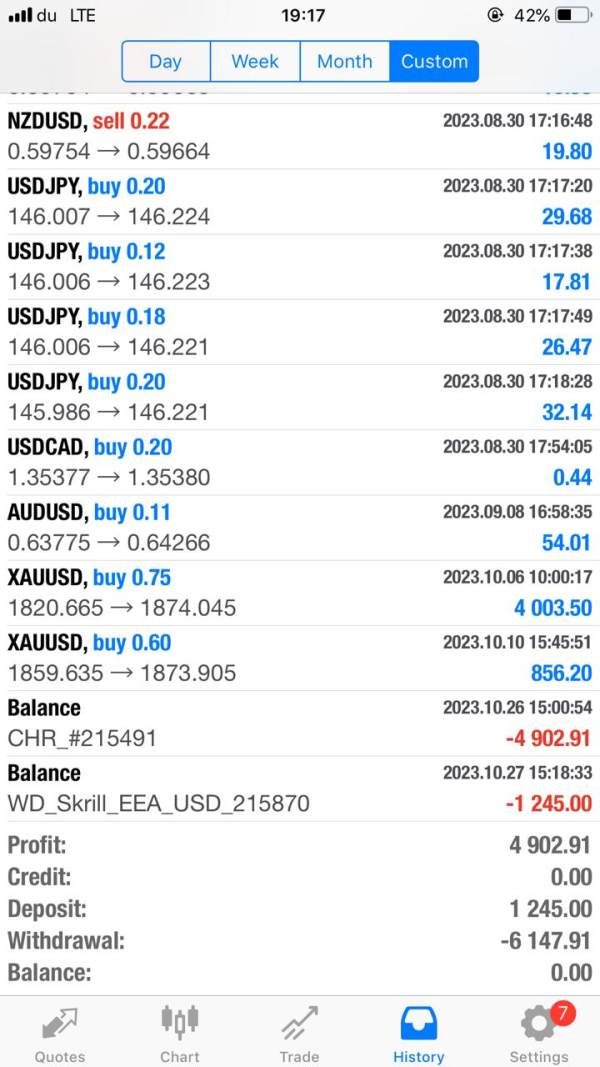Open the Quotes tab
600x1067 pixels.
tap(60, 1033)
